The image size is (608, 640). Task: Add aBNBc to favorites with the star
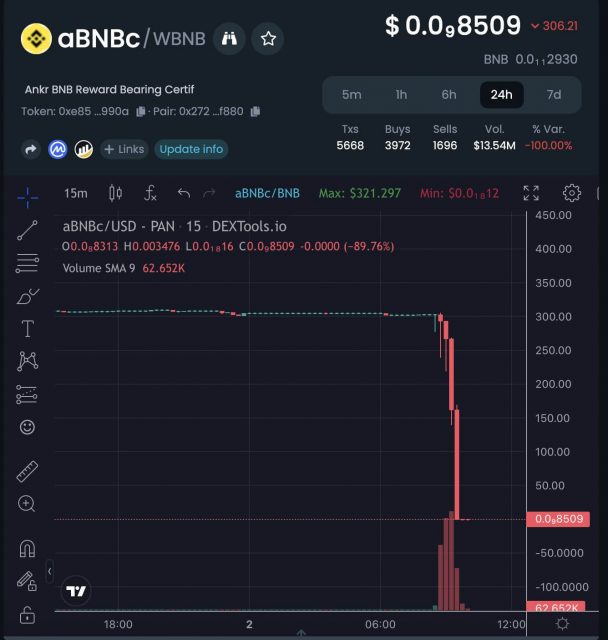[x=268, y=39]
